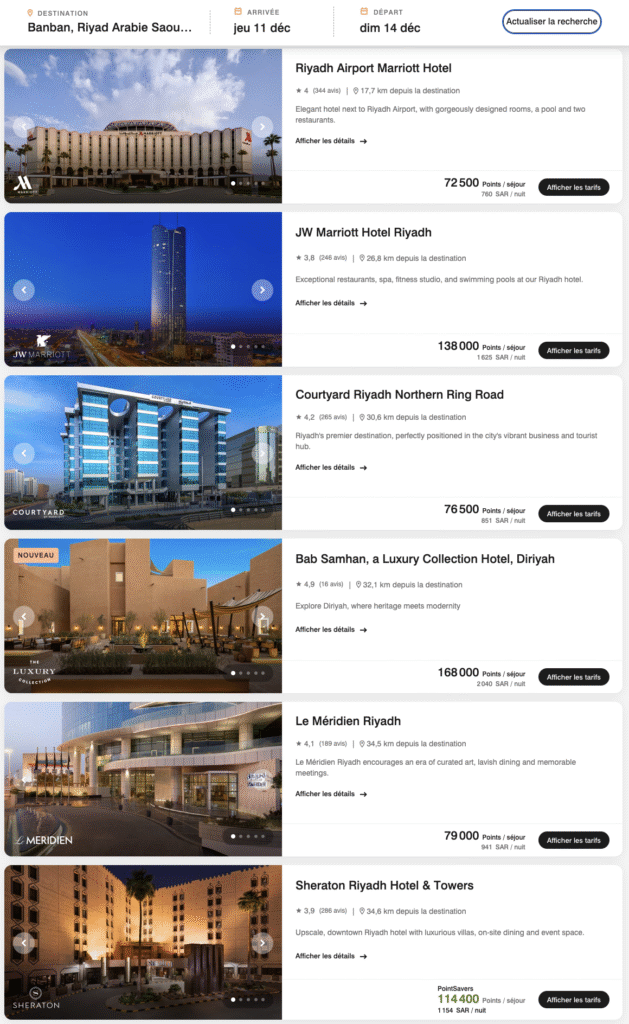Afficher les tarifs for Riyadh Airport Marriott Hotel
The width and height of the screenshot is (629, 1024).
pyautogui.click(x=573, y=187)
